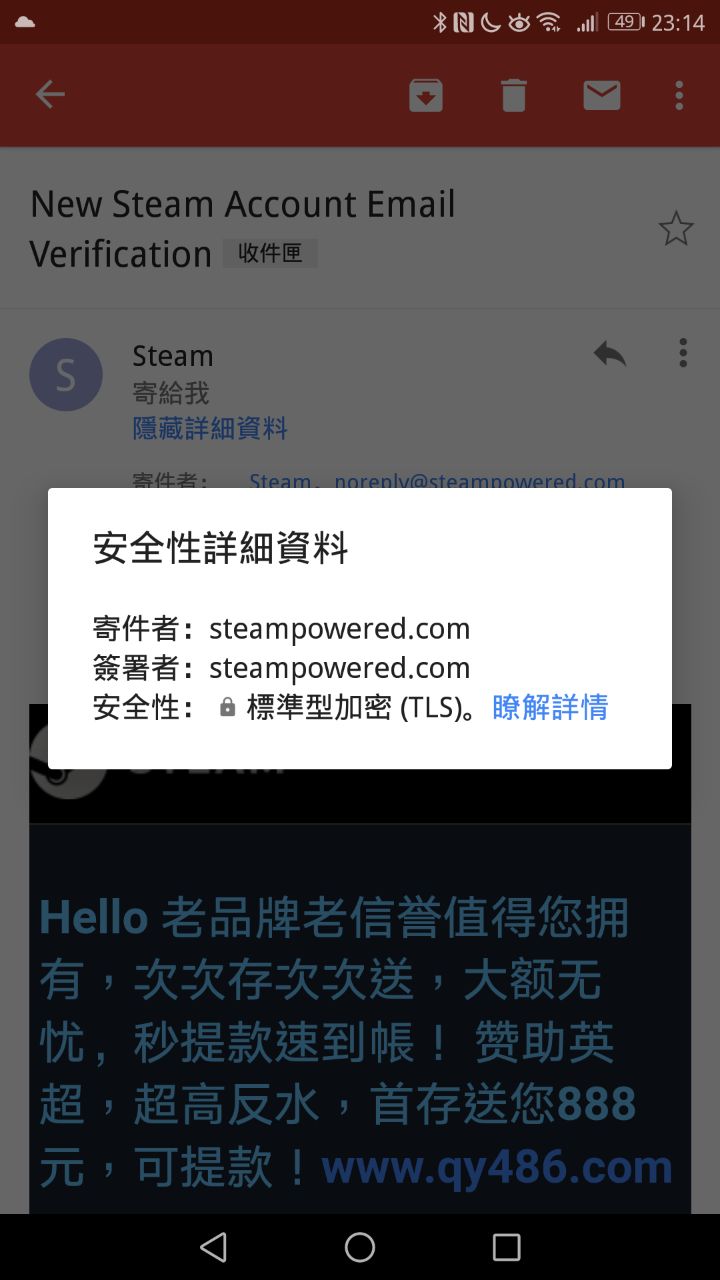
Task: Open the Steam sender avatar
Action: click(66, 375)
